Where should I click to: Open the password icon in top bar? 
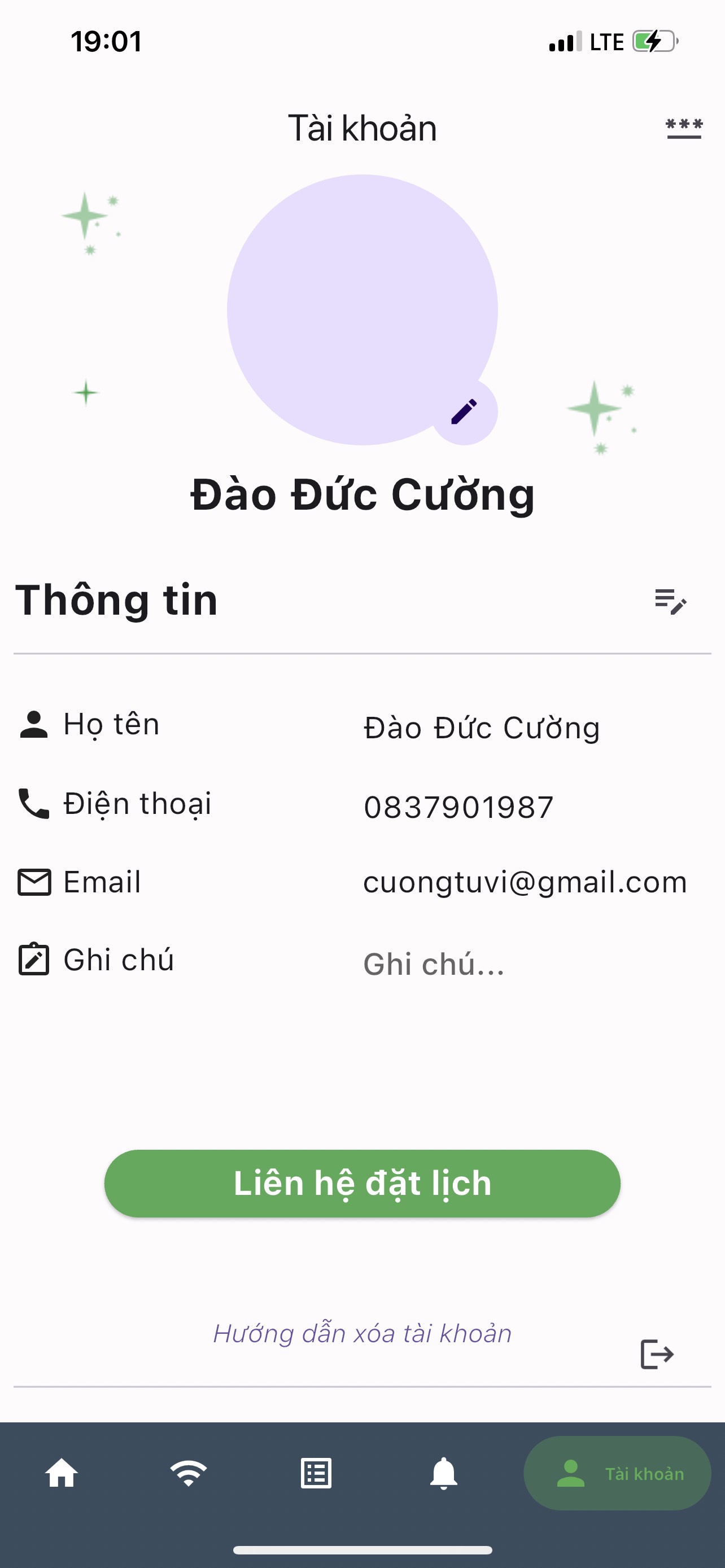(684, 129)
